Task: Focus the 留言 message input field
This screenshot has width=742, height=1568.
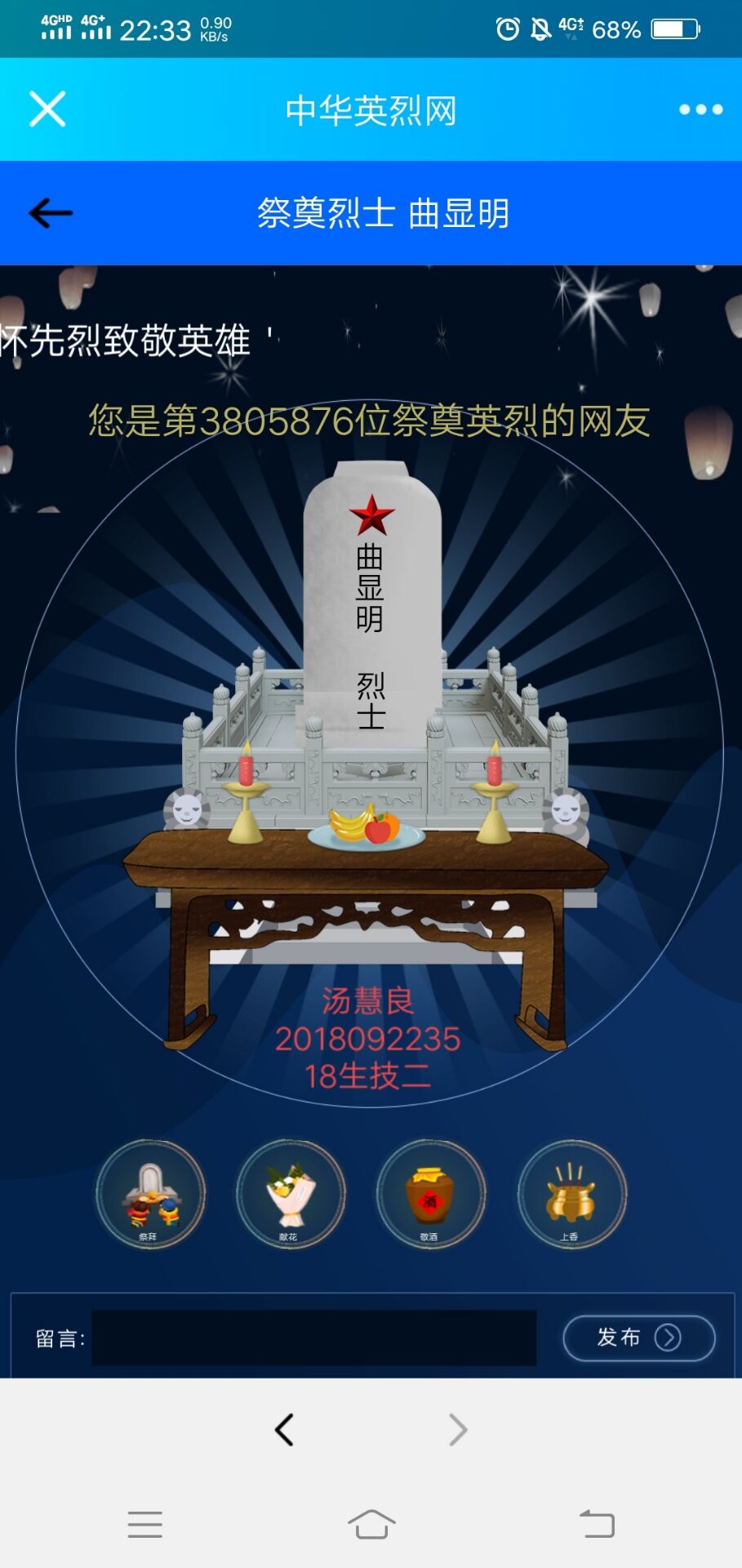Action: click(314, 1338)
